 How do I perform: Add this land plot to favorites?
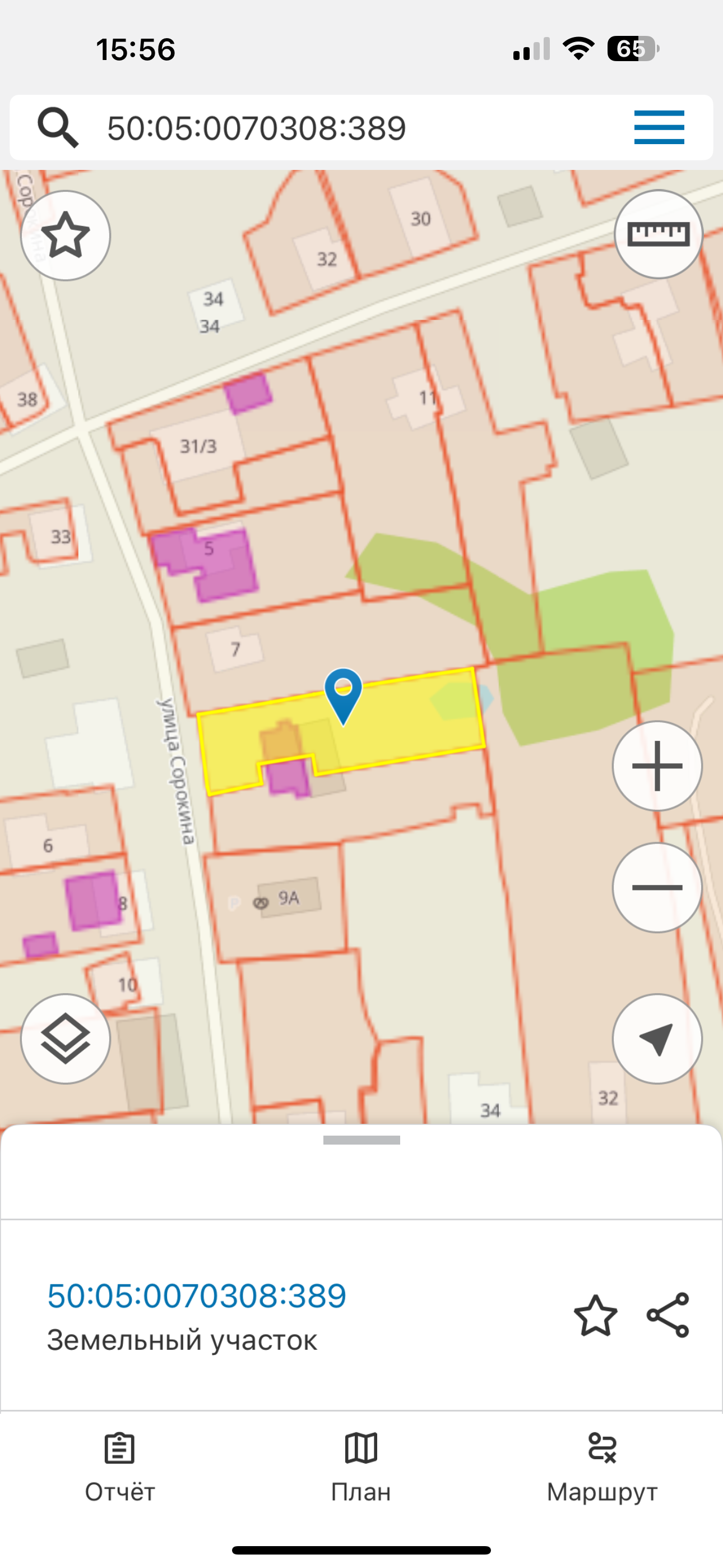[x=595, y=1316]
